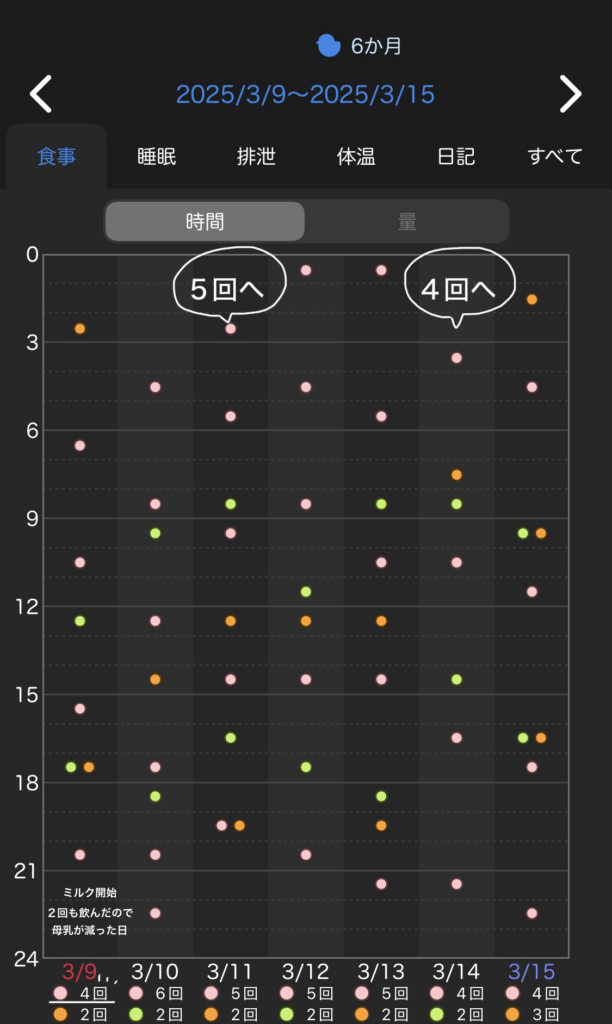Switch to the 睡眠 tab
The image size is (612, 1024).
click(x=157, y=157)
